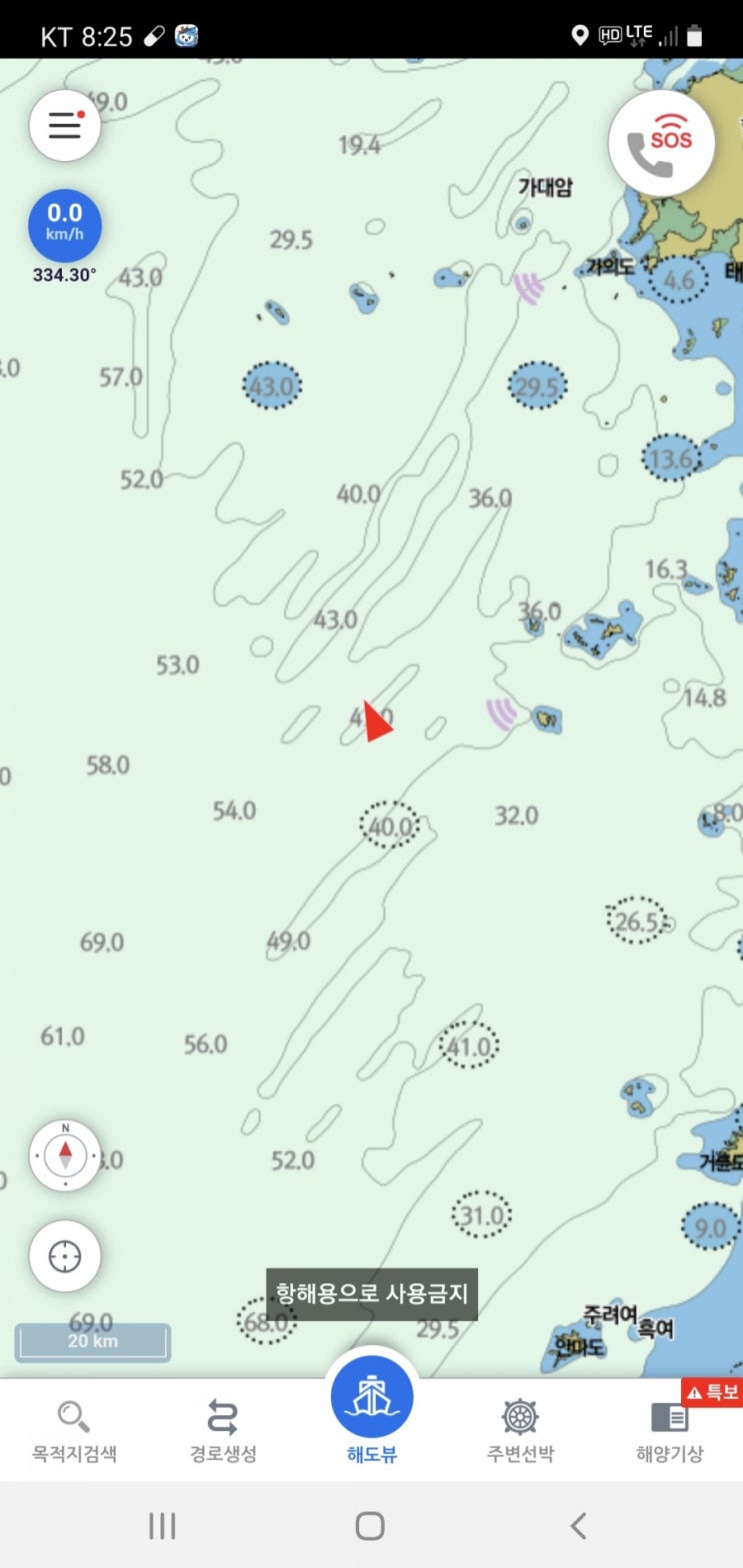Tap the system back button
This screenshot has width=743, height=1568.
(578, 1525)
